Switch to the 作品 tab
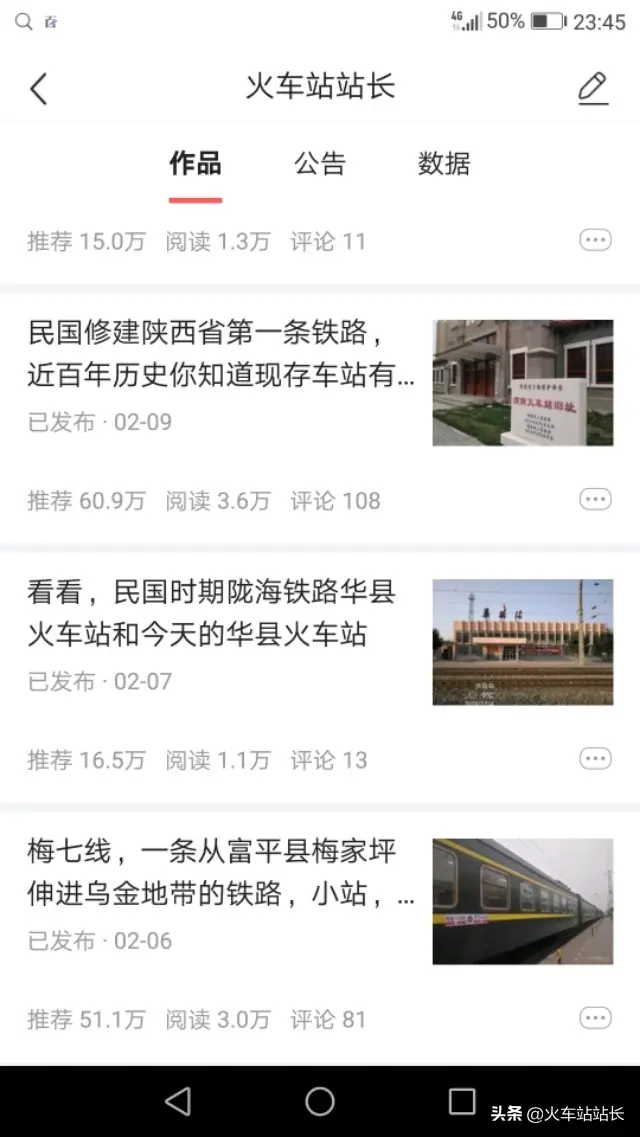Viewport: 640px width, 1137px height. 195,164
